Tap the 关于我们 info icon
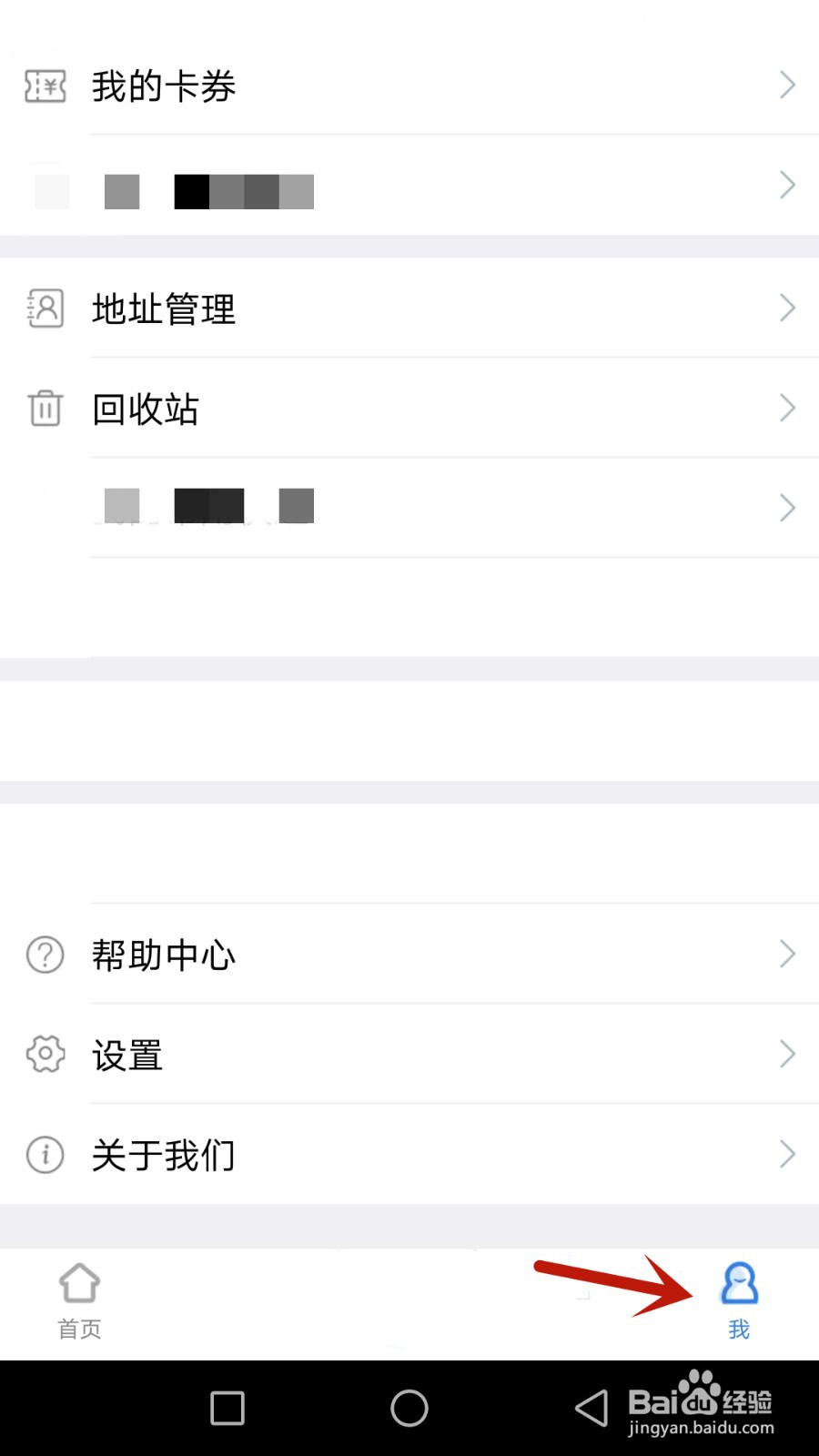The height and width of the screenshot is (1456, 819). (44, 1154)
